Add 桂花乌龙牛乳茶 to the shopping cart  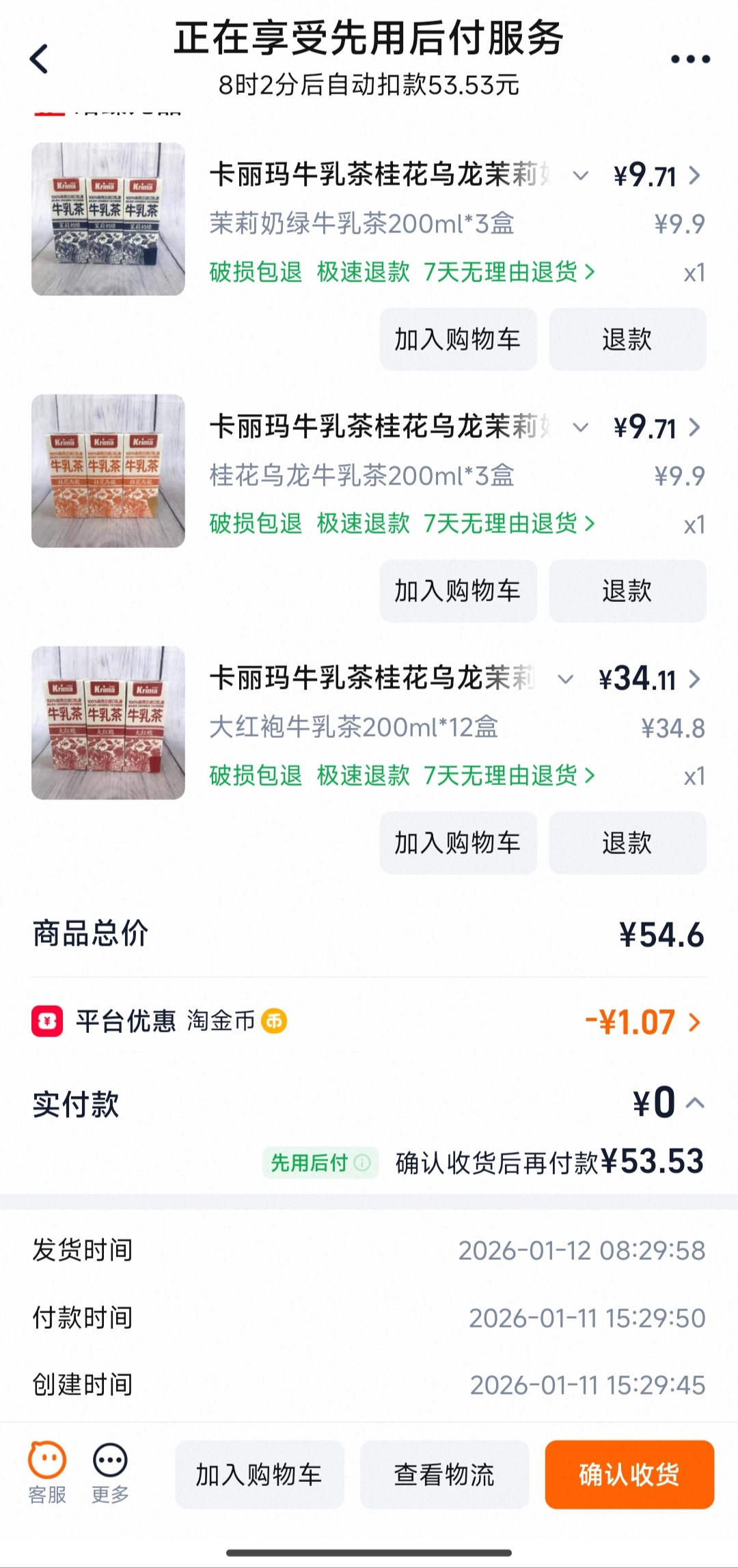point(458,591)
